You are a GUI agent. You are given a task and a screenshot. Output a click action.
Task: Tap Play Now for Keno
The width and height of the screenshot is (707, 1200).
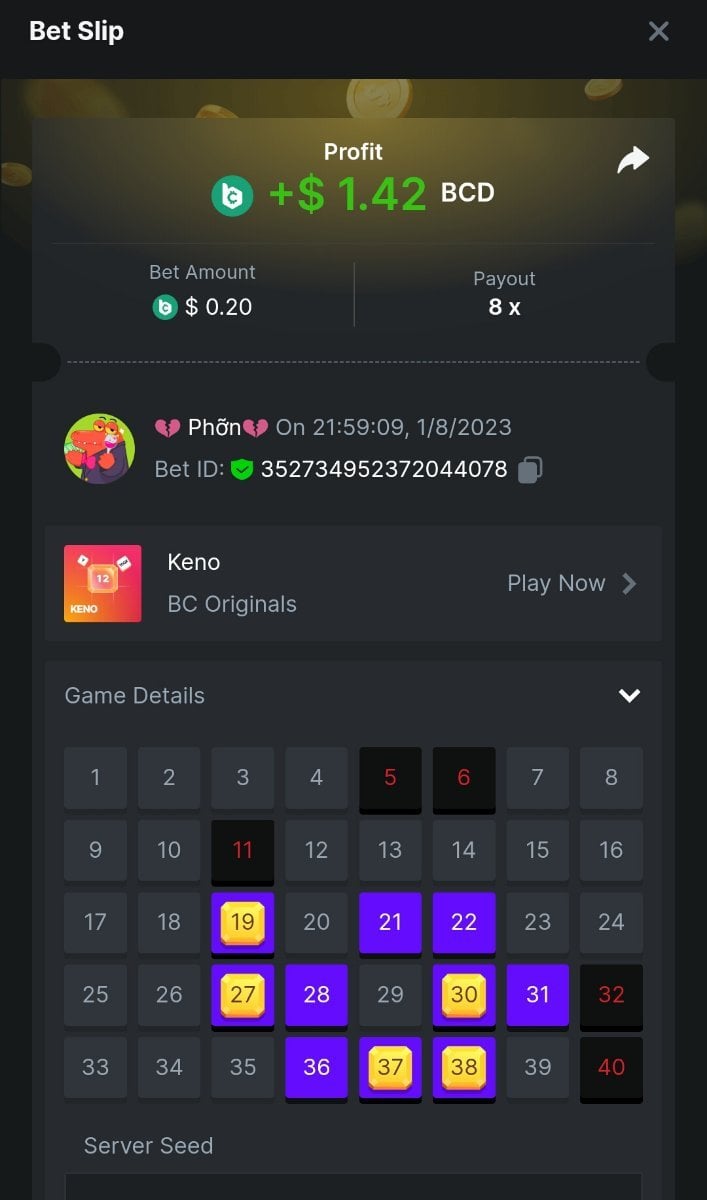pos(571,583)
